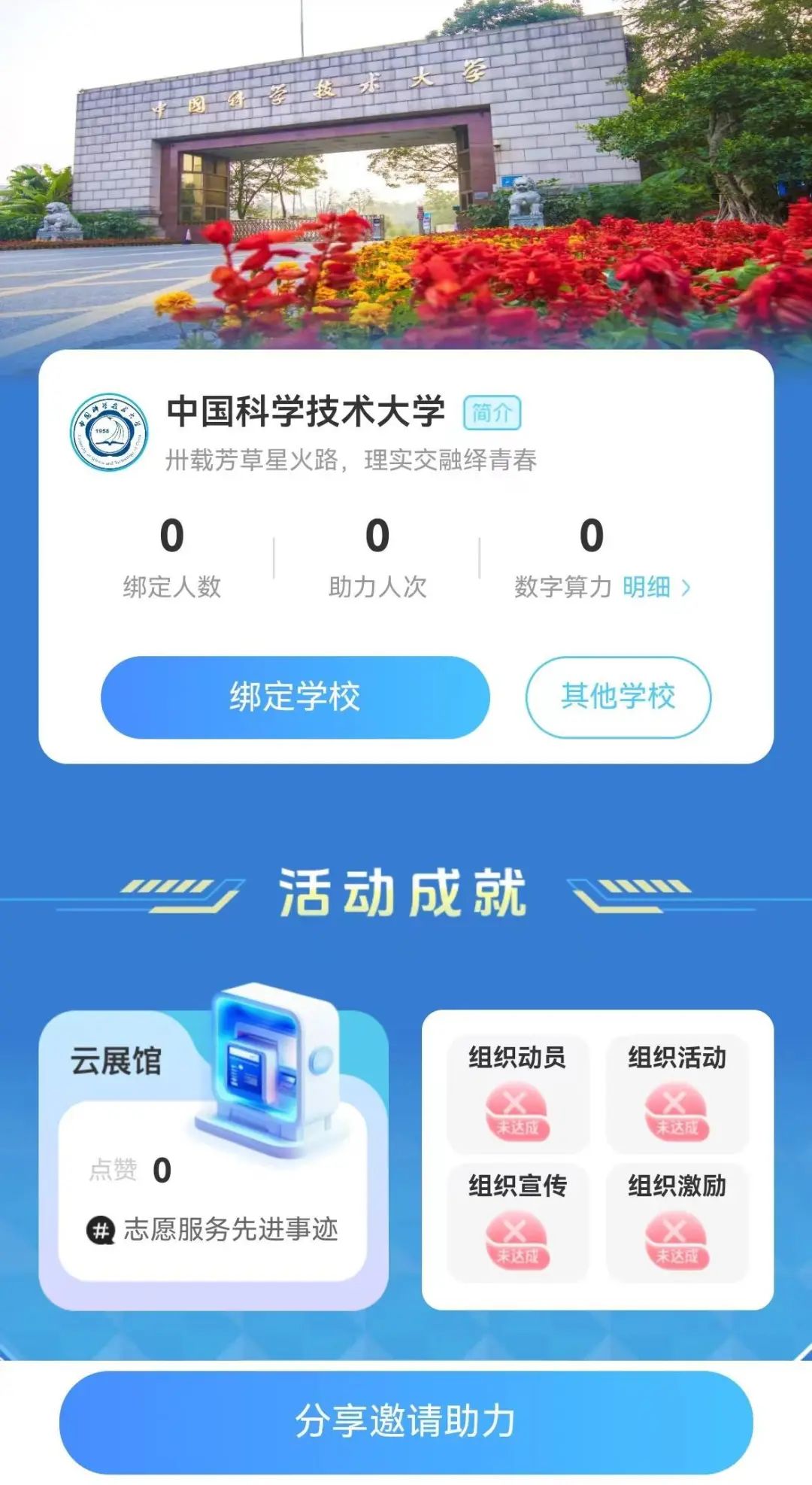The width and height of the screenshot is (812, 1485).
Task: Open the 组织宣传 achievement
Action: pyautogui.click(x=517, y=1222)
